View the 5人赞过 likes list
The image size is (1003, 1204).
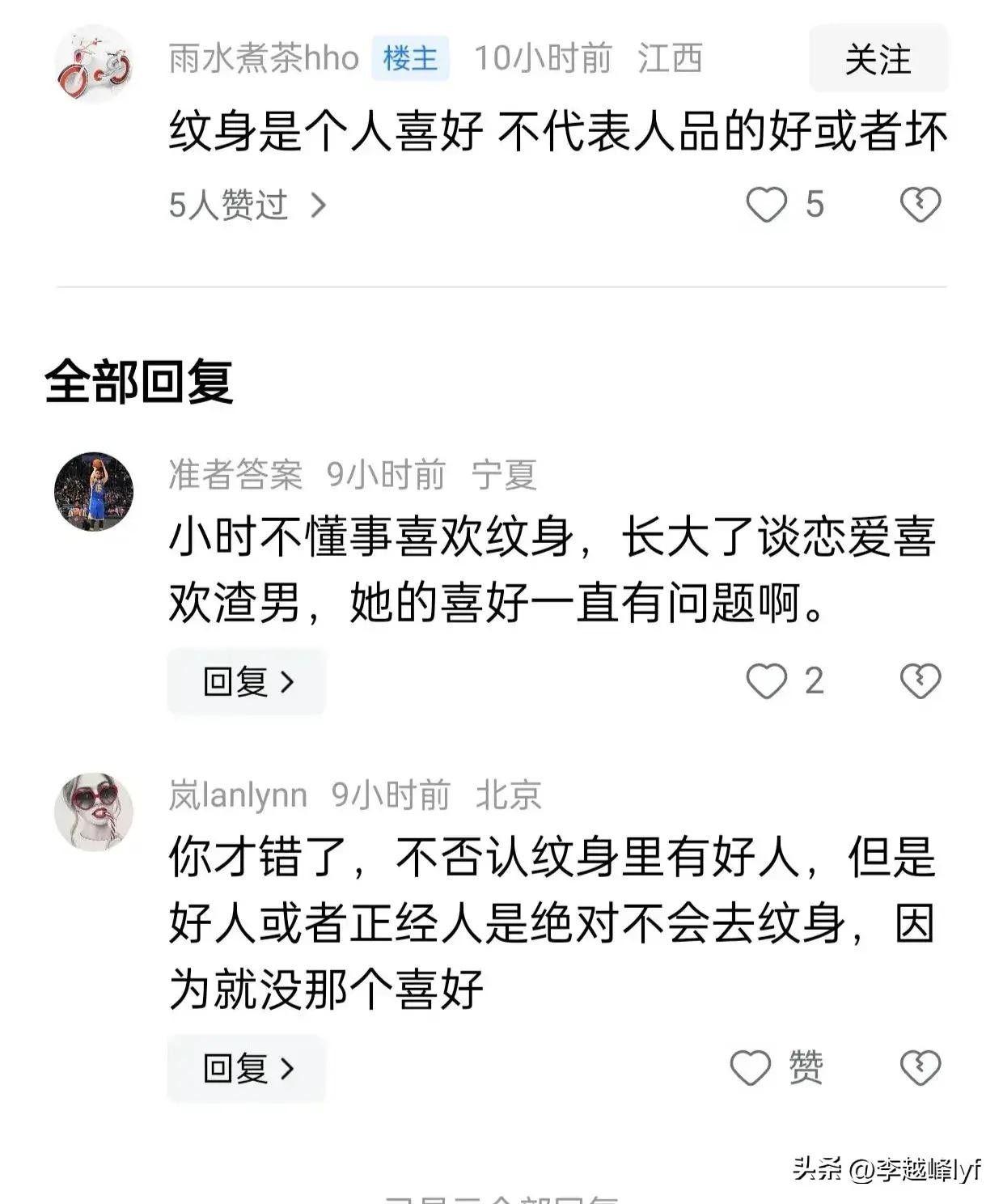(247, 205)
